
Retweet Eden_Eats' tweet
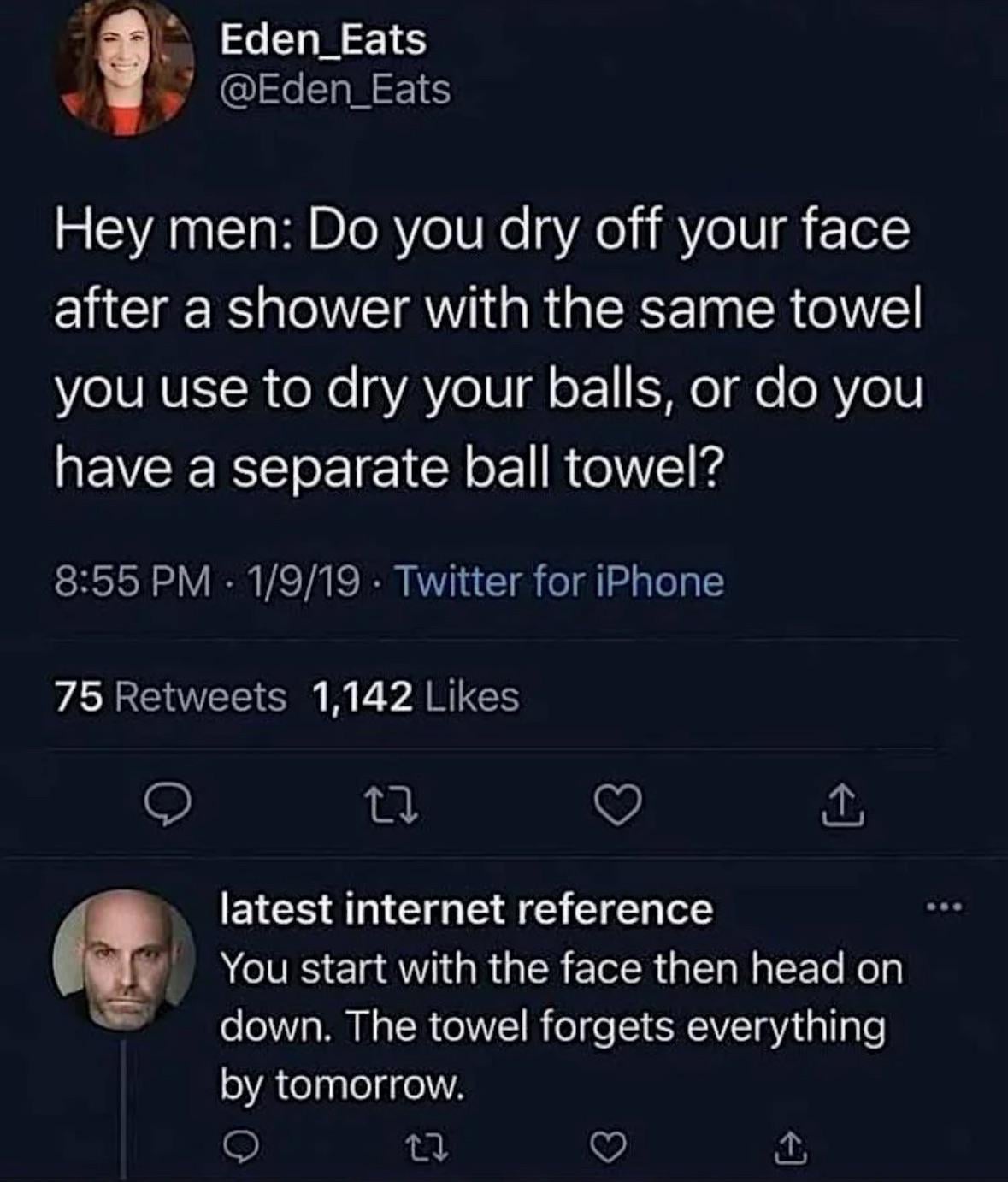[x=392, y=806]
